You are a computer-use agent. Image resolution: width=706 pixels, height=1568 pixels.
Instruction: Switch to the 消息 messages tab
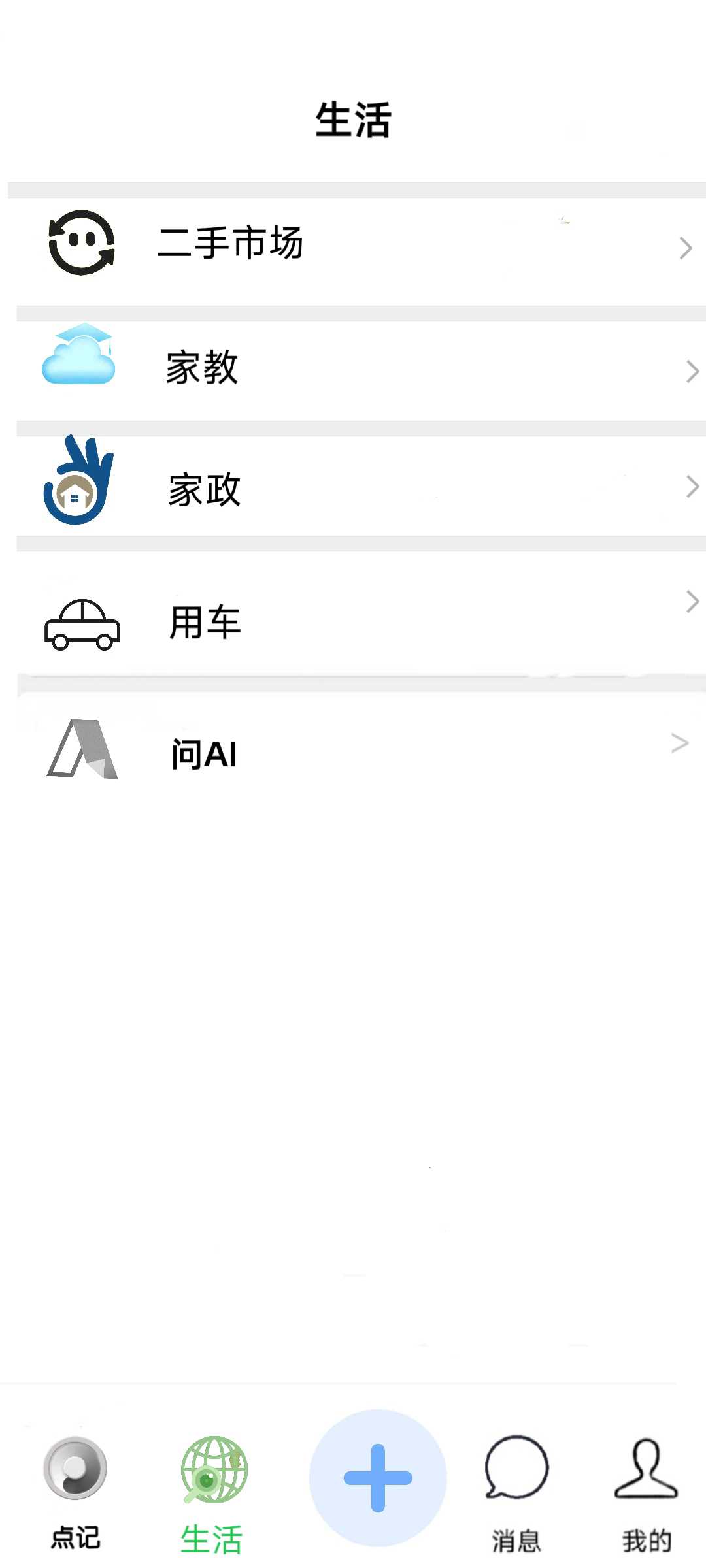(516, 1493)
